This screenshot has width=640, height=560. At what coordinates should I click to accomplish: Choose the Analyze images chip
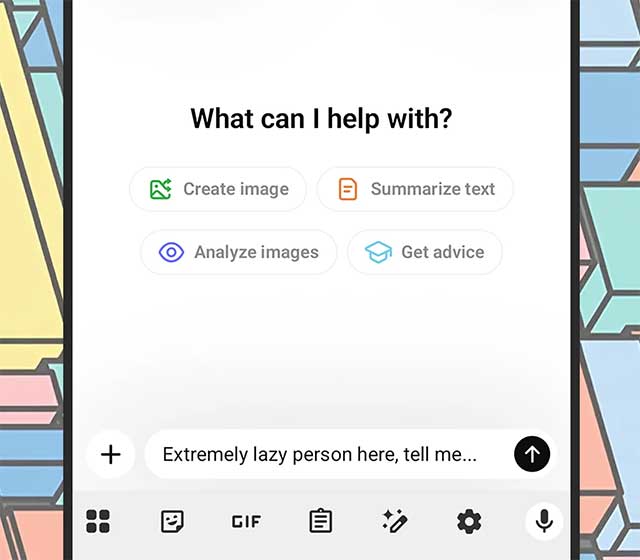(x=238, y=252)
